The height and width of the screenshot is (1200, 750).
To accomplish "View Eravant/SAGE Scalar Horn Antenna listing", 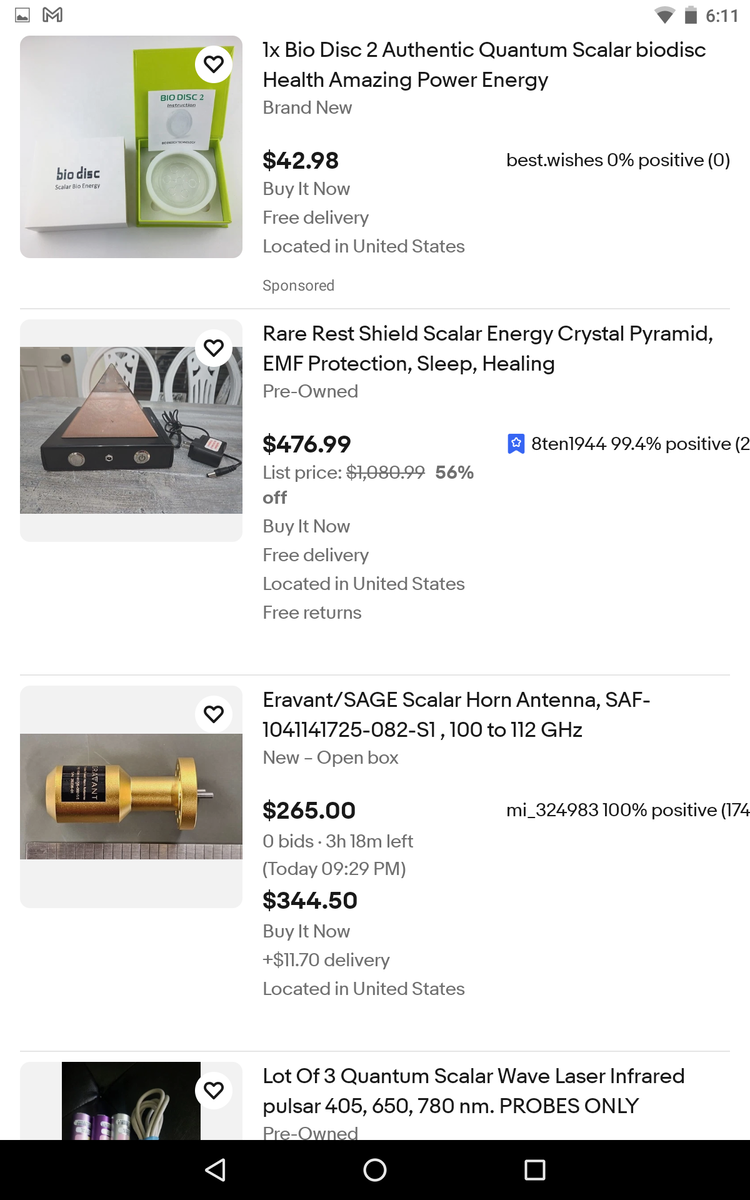I will point(456,715).
